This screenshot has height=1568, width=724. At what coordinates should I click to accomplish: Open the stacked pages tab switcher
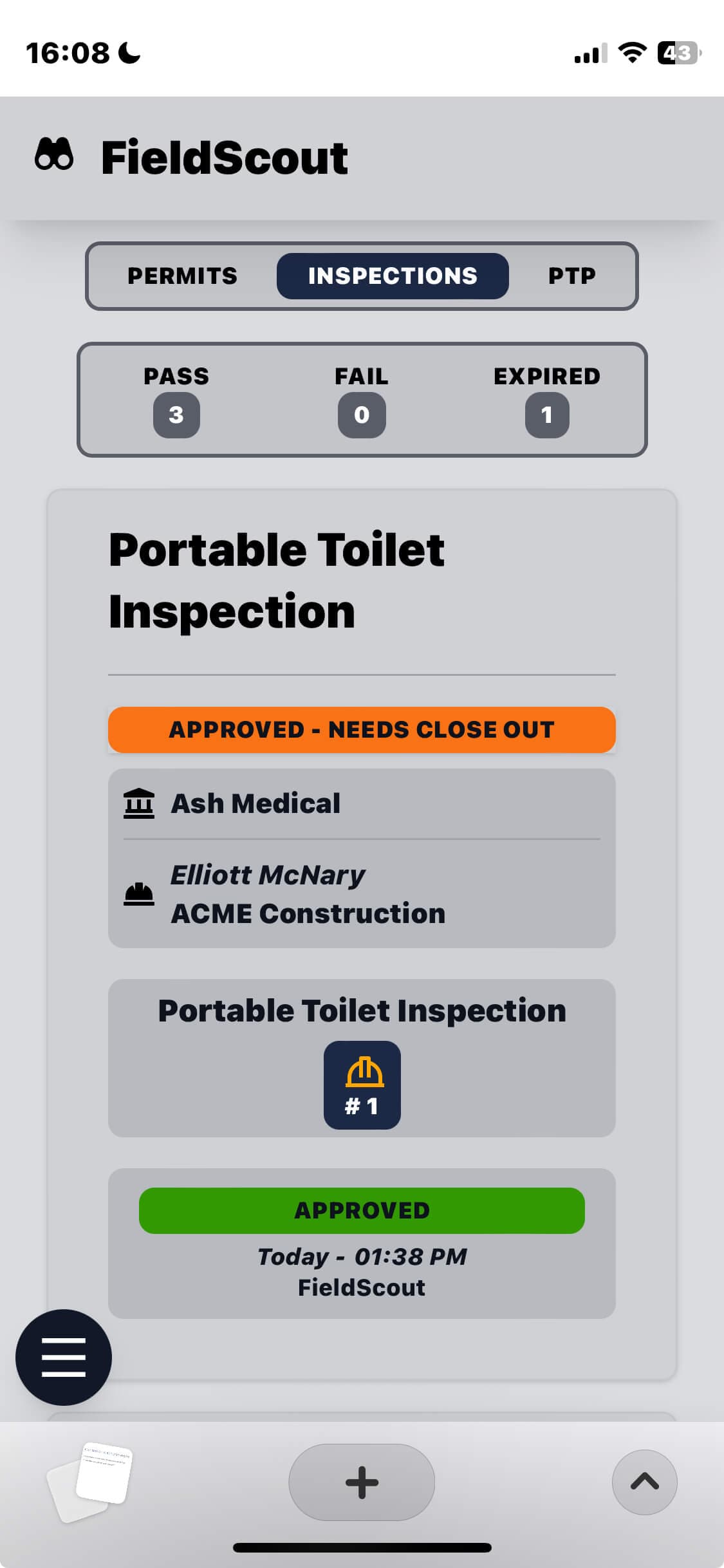(90, 1482)
